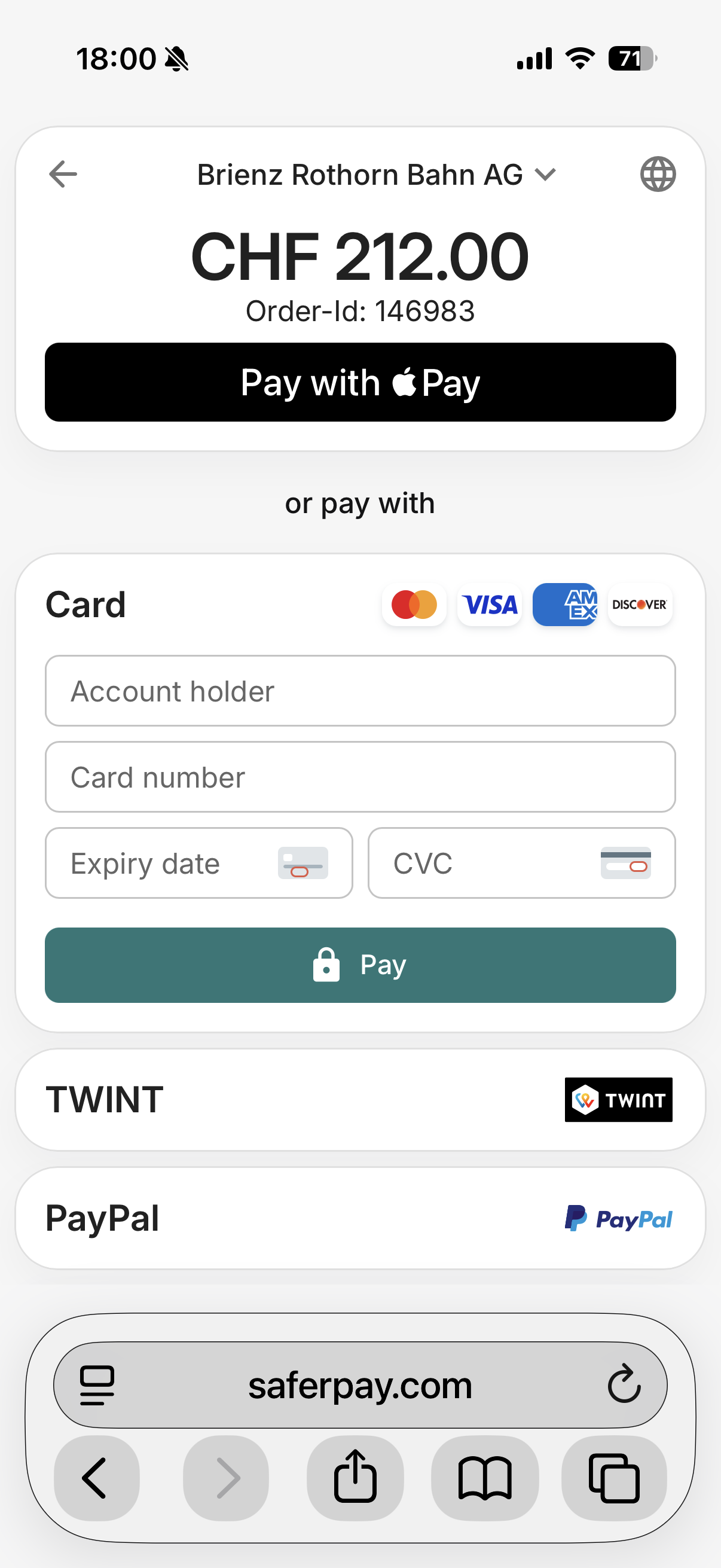Reload the saferpay.com page

[x=624, y=1385]
